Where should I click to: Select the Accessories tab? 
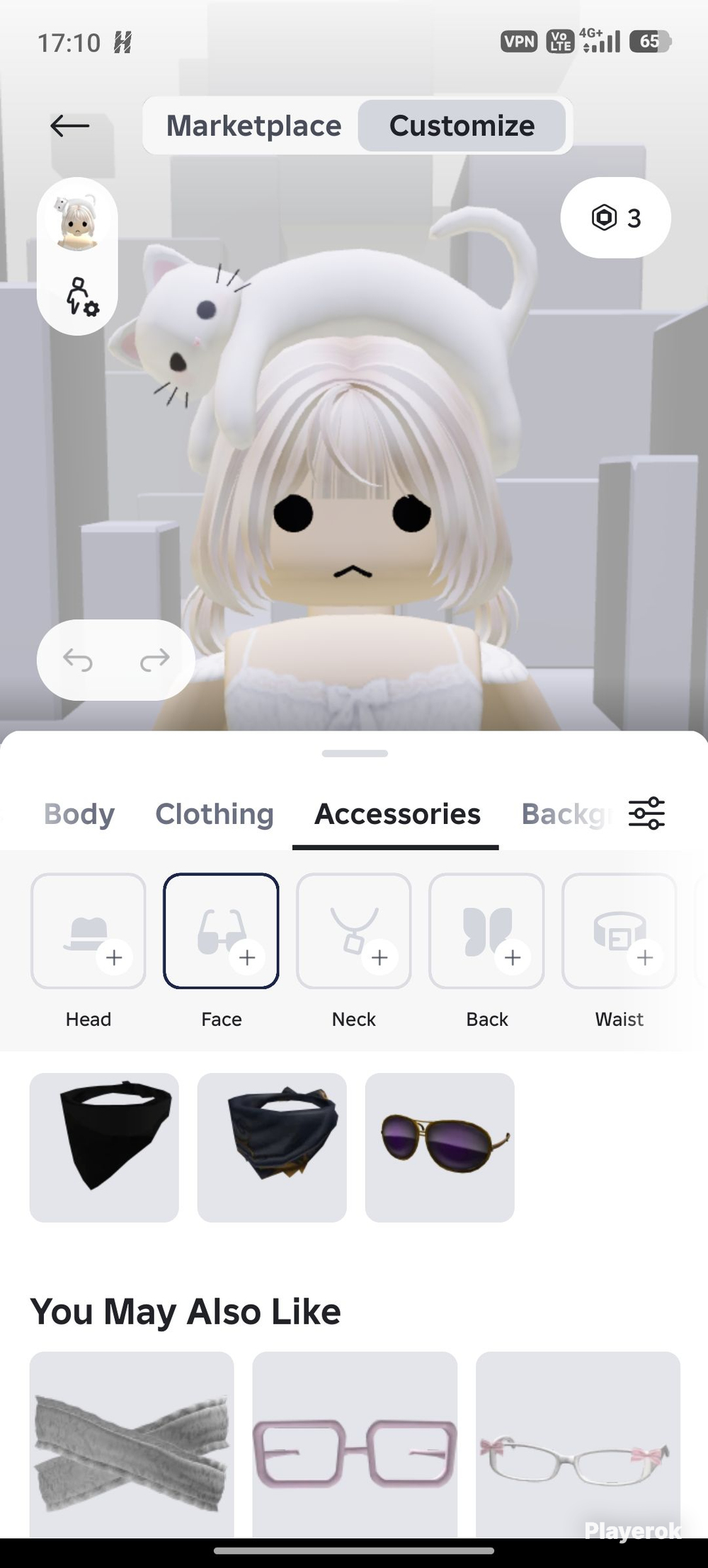pyautogui.click(x=397, y=814)
